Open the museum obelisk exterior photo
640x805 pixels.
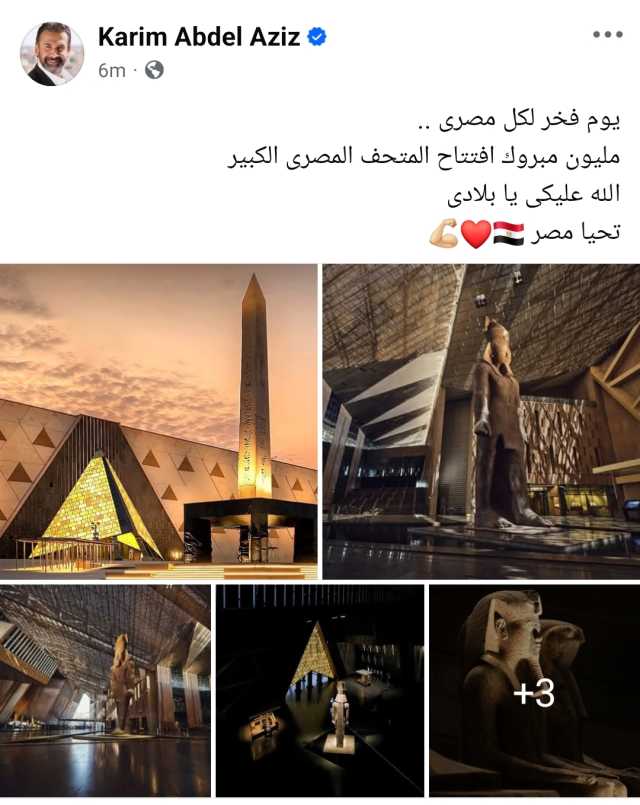click(158, 421)
